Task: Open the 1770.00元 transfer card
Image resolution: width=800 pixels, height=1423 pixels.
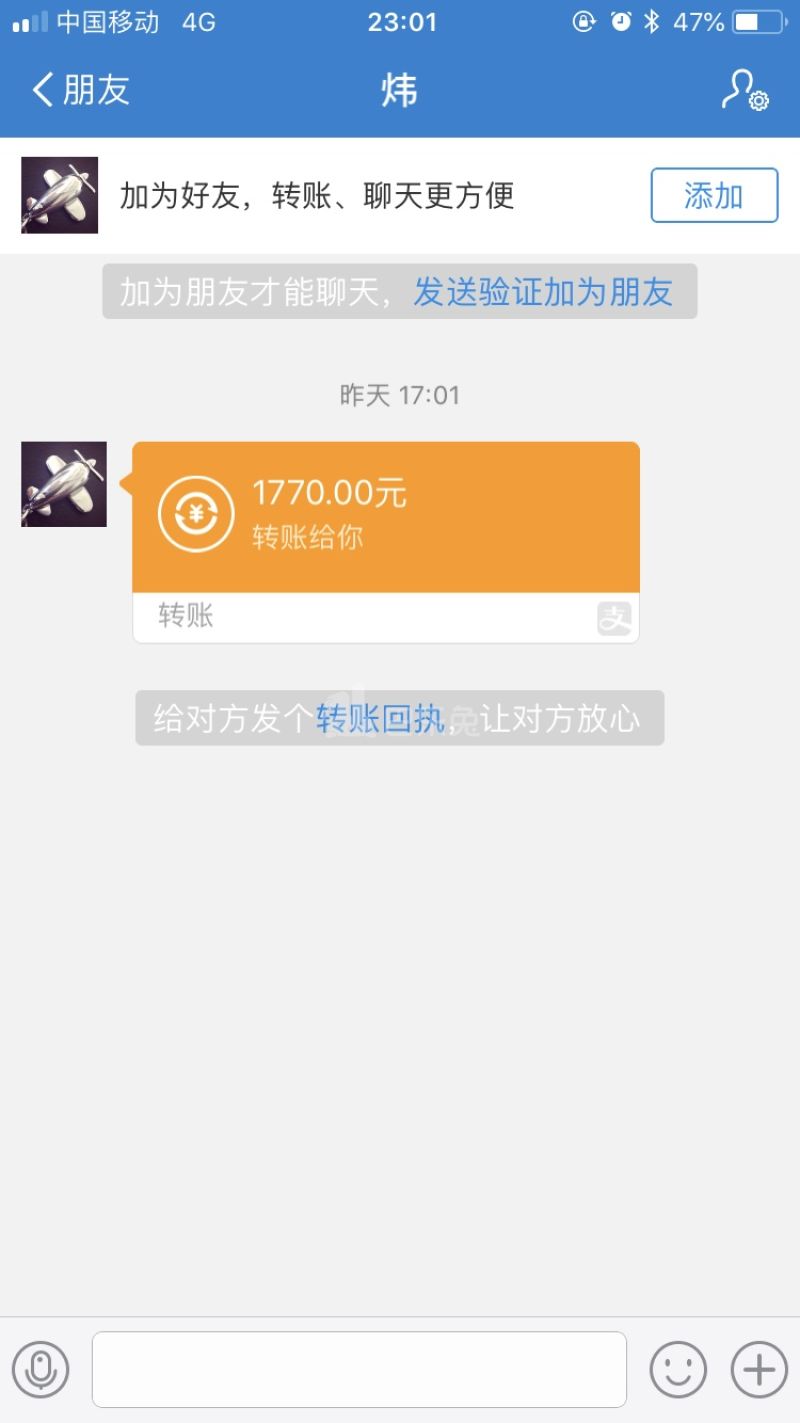Action: 386,518
